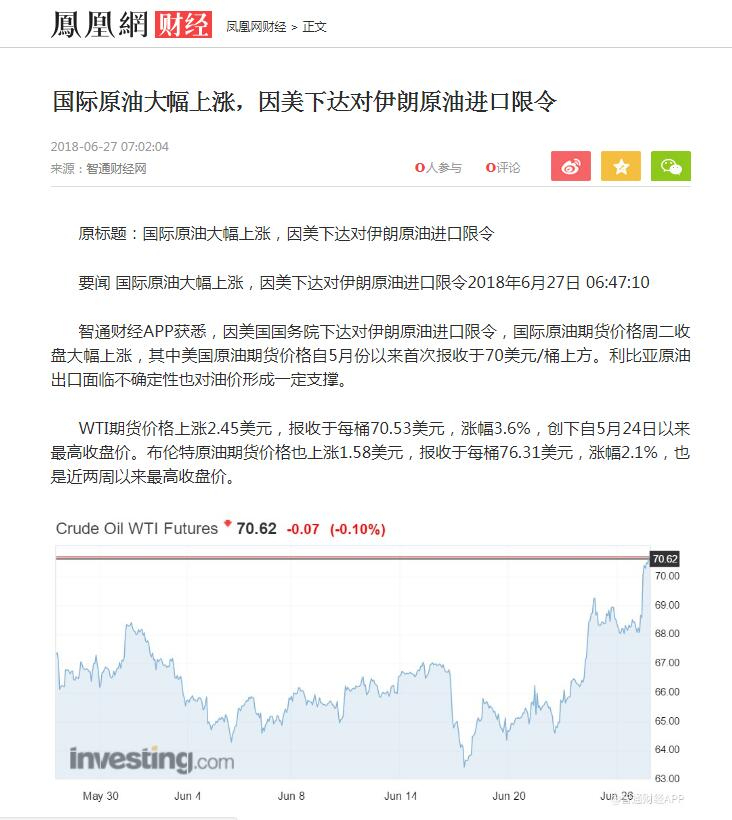Share article to Weibo
This screenshot has width=732, height=820.
coord(570,167)
